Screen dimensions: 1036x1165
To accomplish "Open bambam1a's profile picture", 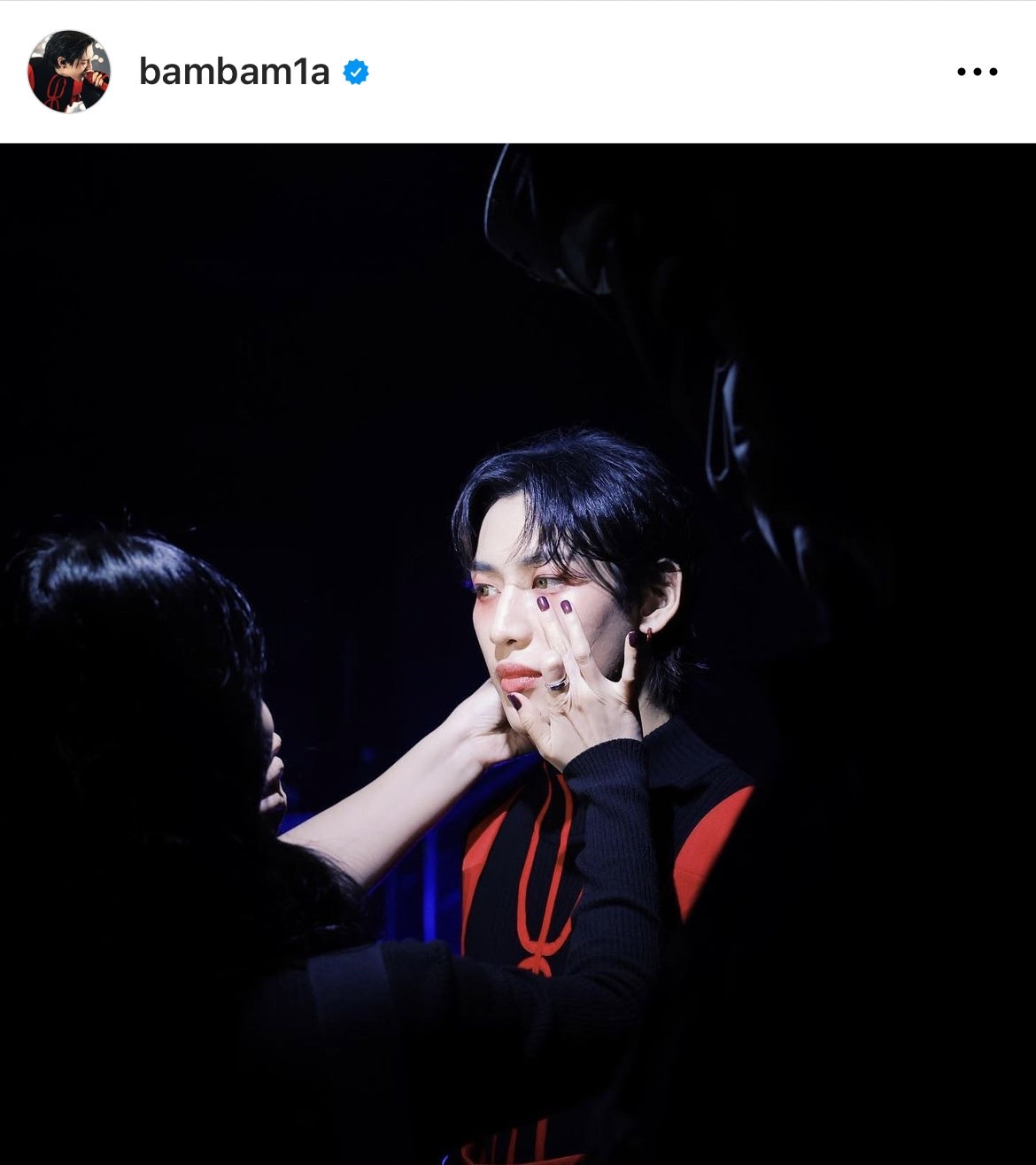I will click(69, 72).
